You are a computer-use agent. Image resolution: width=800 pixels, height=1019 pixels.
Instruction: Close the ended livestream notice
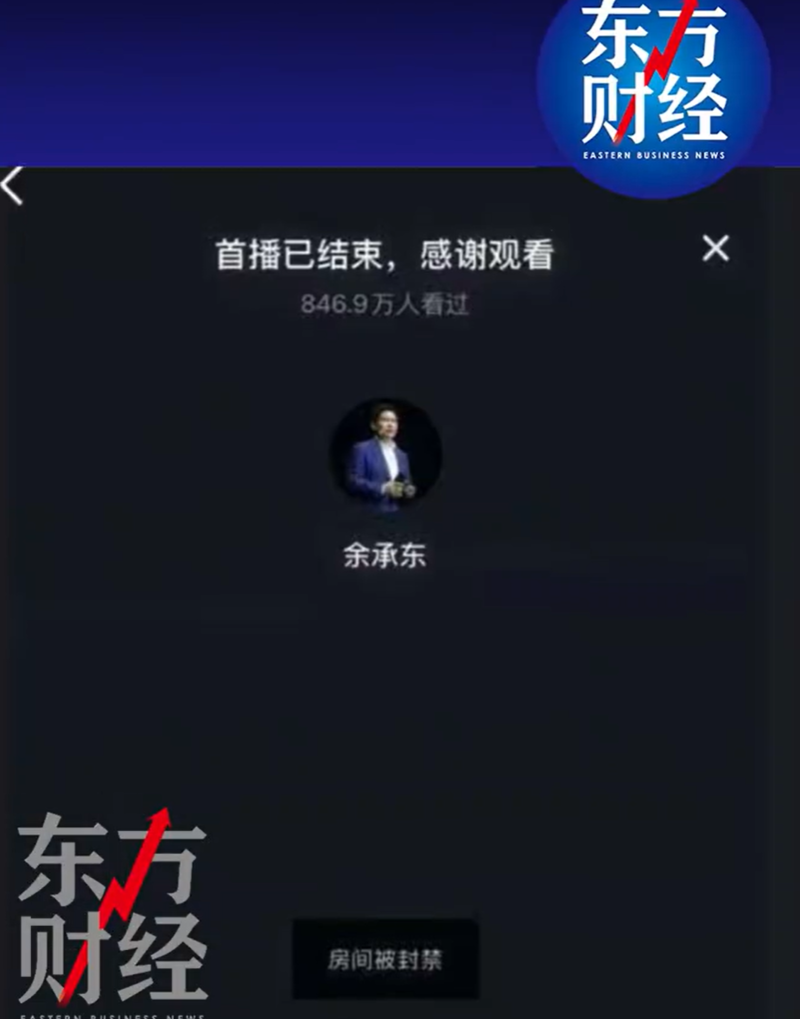pos(715,249)
